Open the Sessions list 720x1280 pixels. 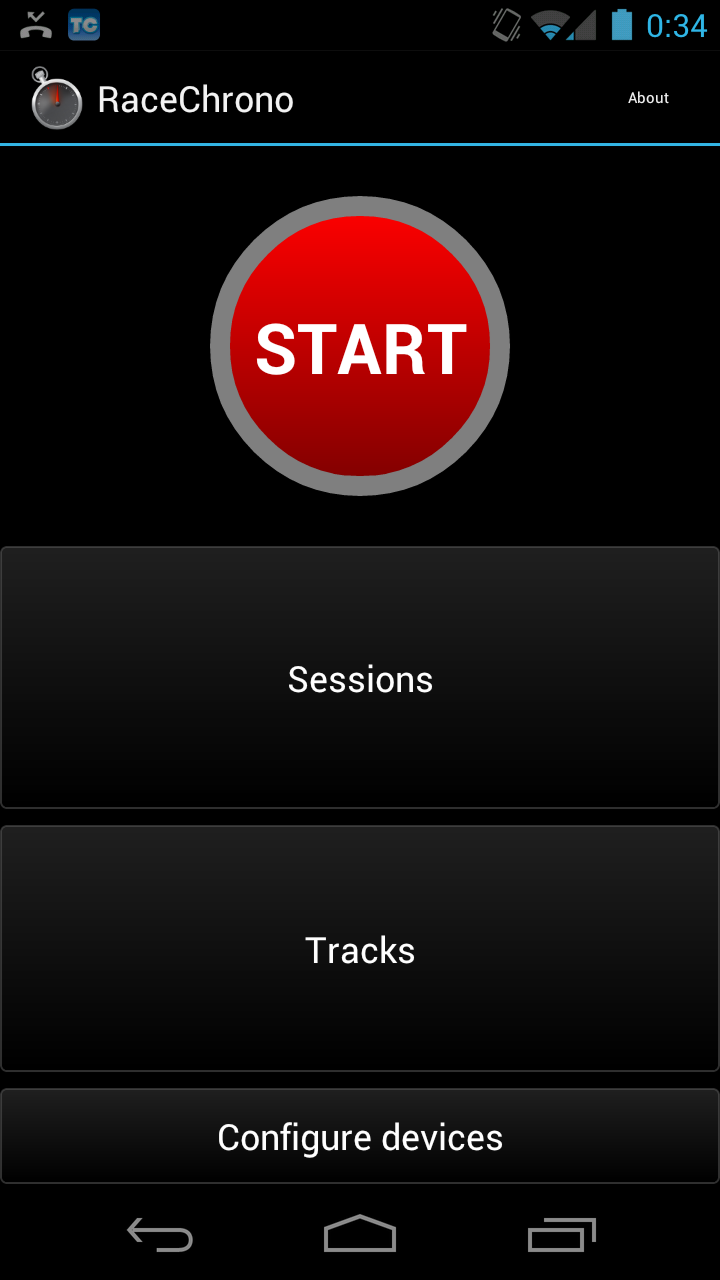point(360,677)
